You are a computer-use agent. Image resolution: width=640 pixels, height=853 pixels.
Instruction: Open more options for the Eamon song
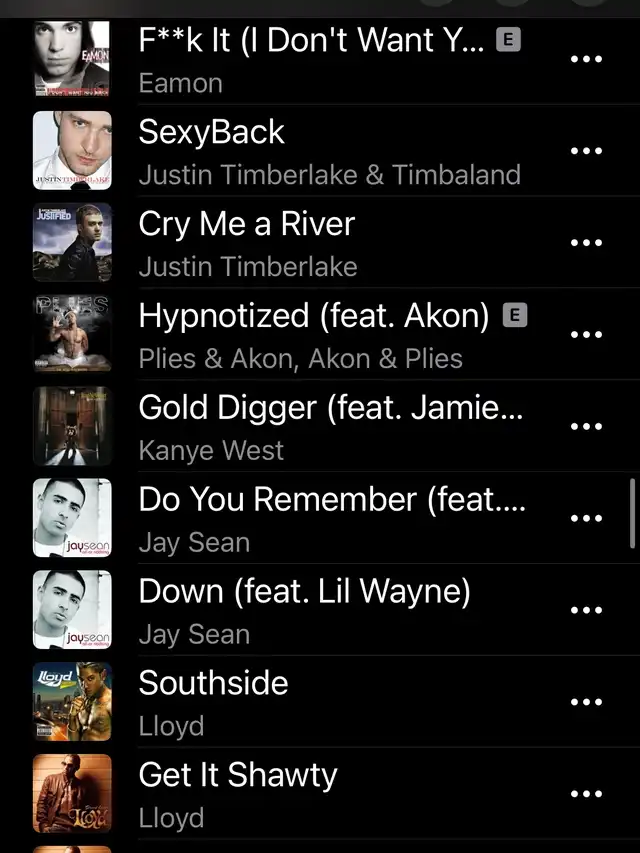tap(586, 59)
